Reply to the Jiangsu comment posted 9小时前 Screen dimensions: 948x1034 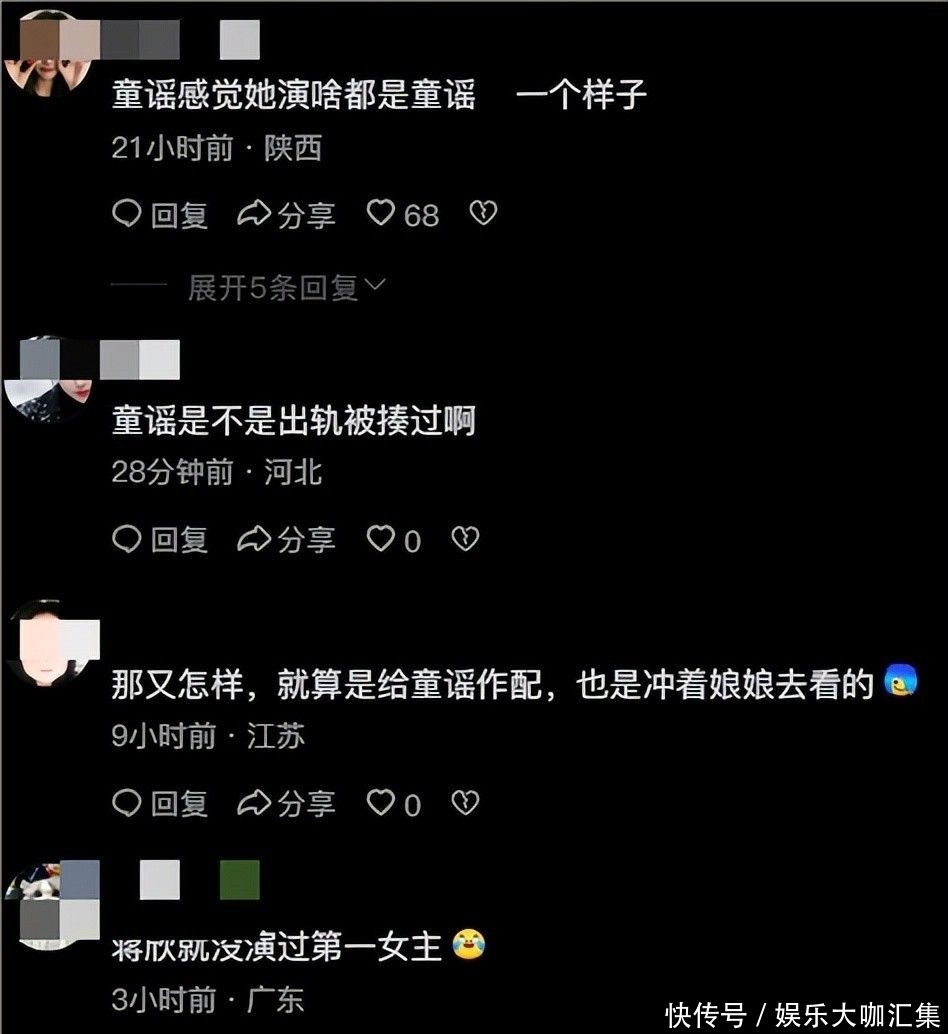pyautogui.click(x=160, y=803)
